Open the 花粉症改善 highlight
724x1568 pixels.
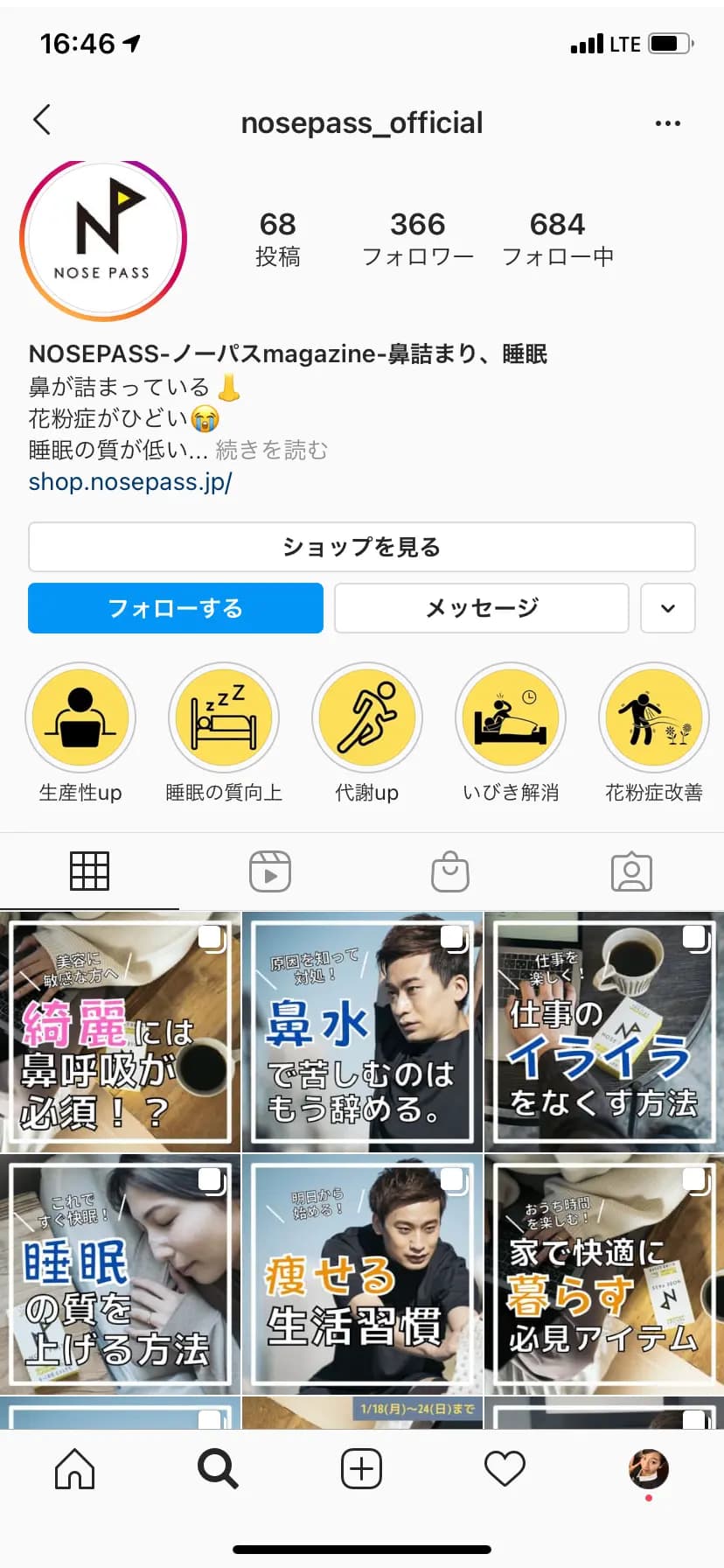coord(654,718)
